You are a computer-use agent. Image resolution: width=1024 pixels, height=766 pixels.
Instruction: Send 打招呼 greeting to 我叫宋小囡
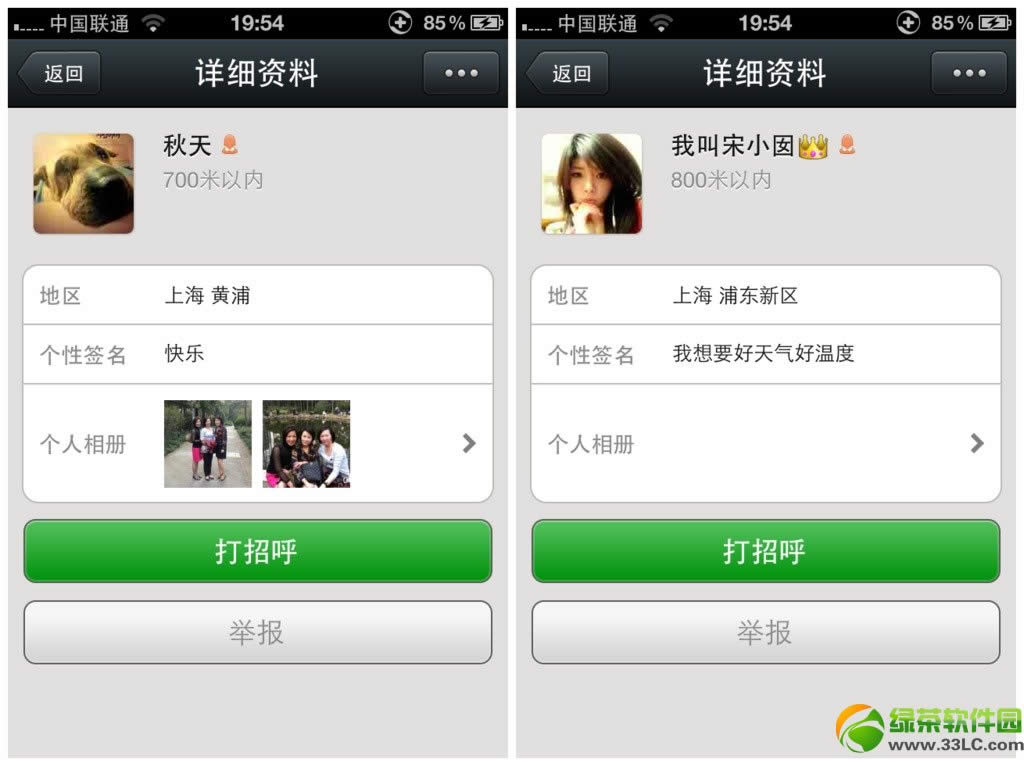tap(765, 551)
